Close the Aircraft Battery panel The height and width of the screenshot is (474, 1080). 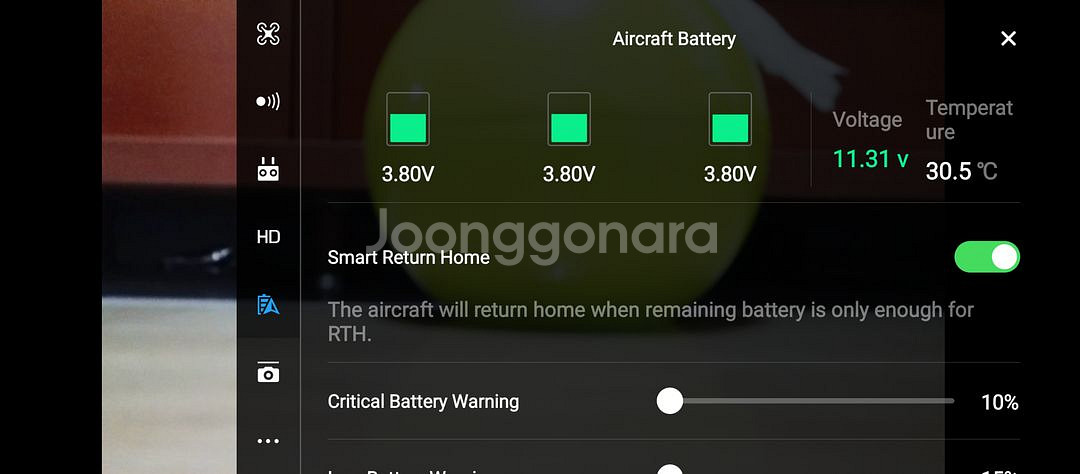coord(1008,39)
